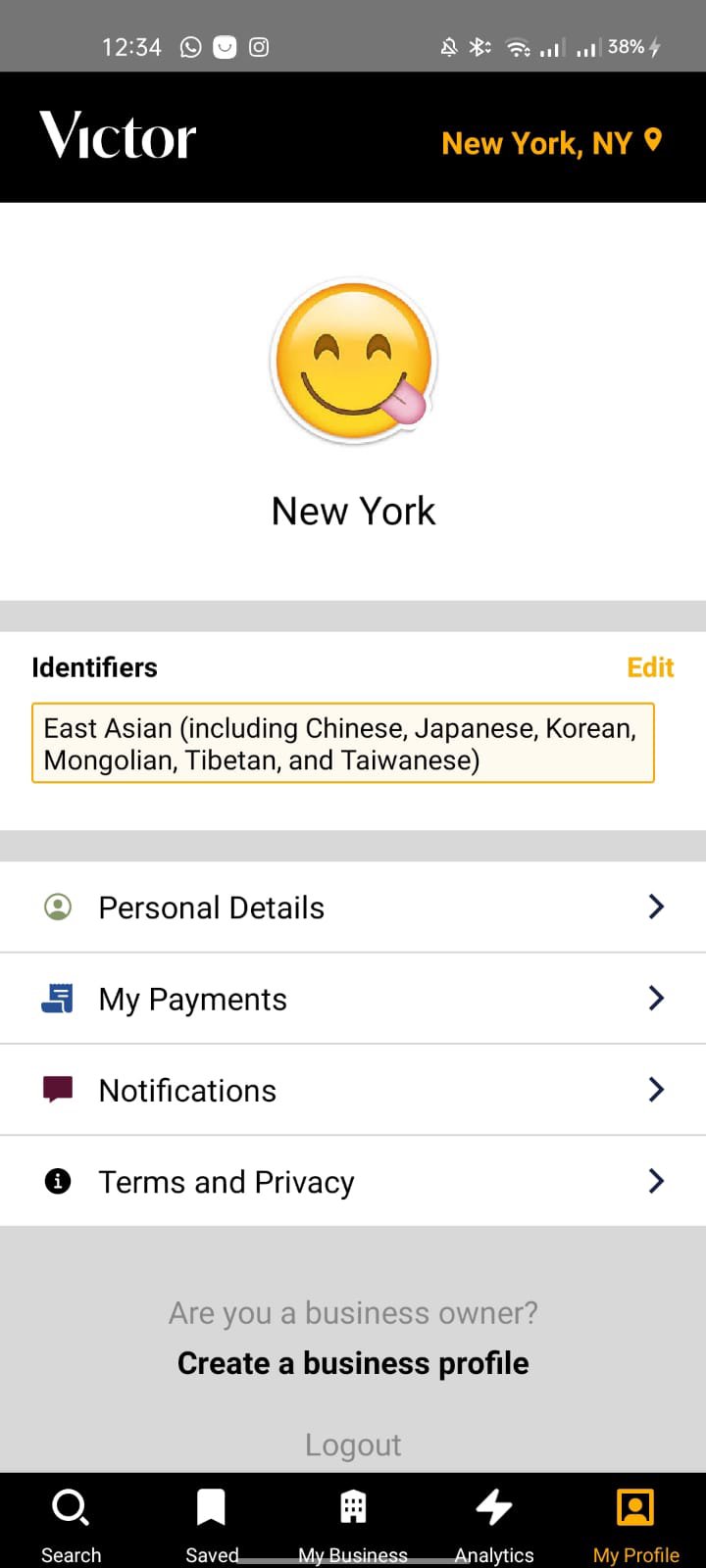Screen dimensions: 706x1568
Task: Open the Search tab icon
Action: coord(70,1506)
